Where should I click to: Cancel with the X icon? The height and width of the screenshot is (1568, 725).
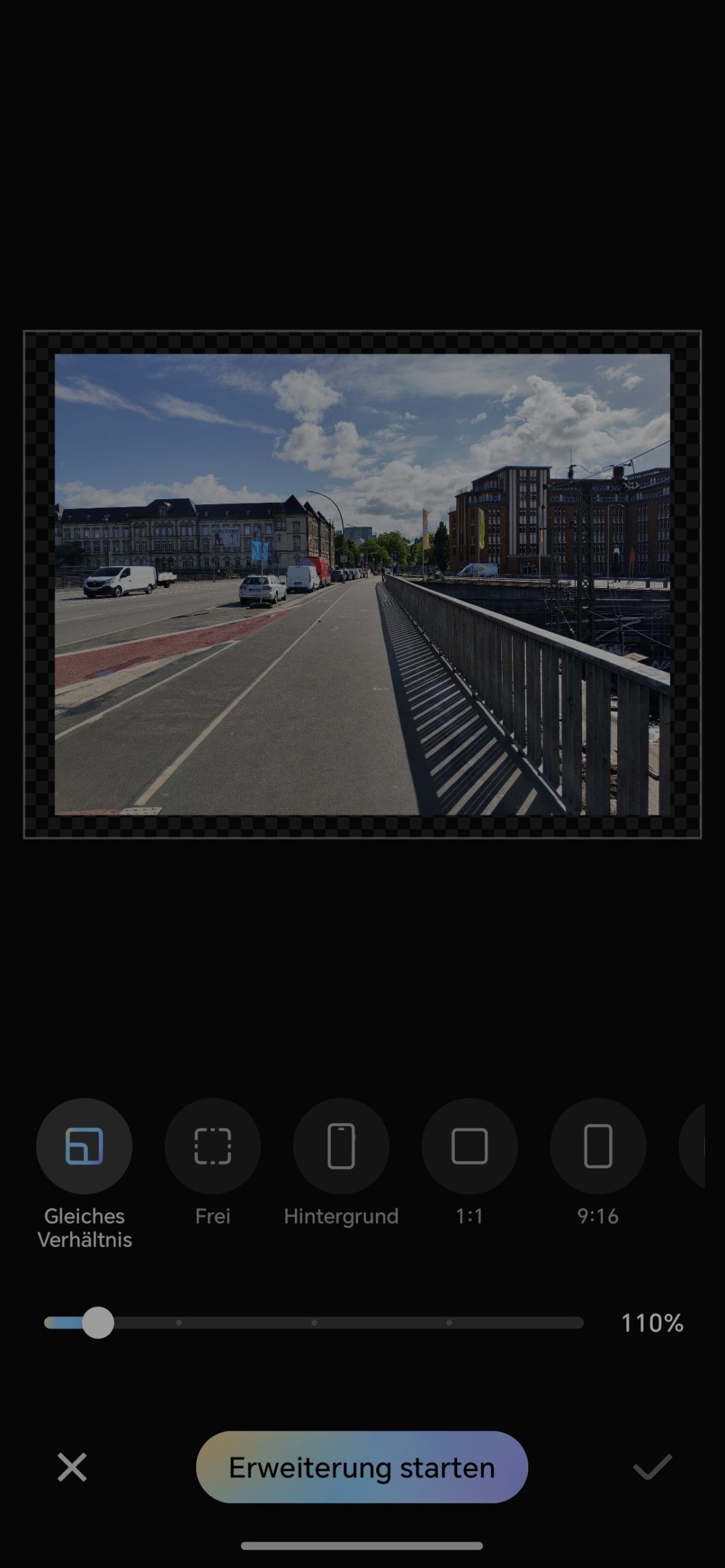72,1467
